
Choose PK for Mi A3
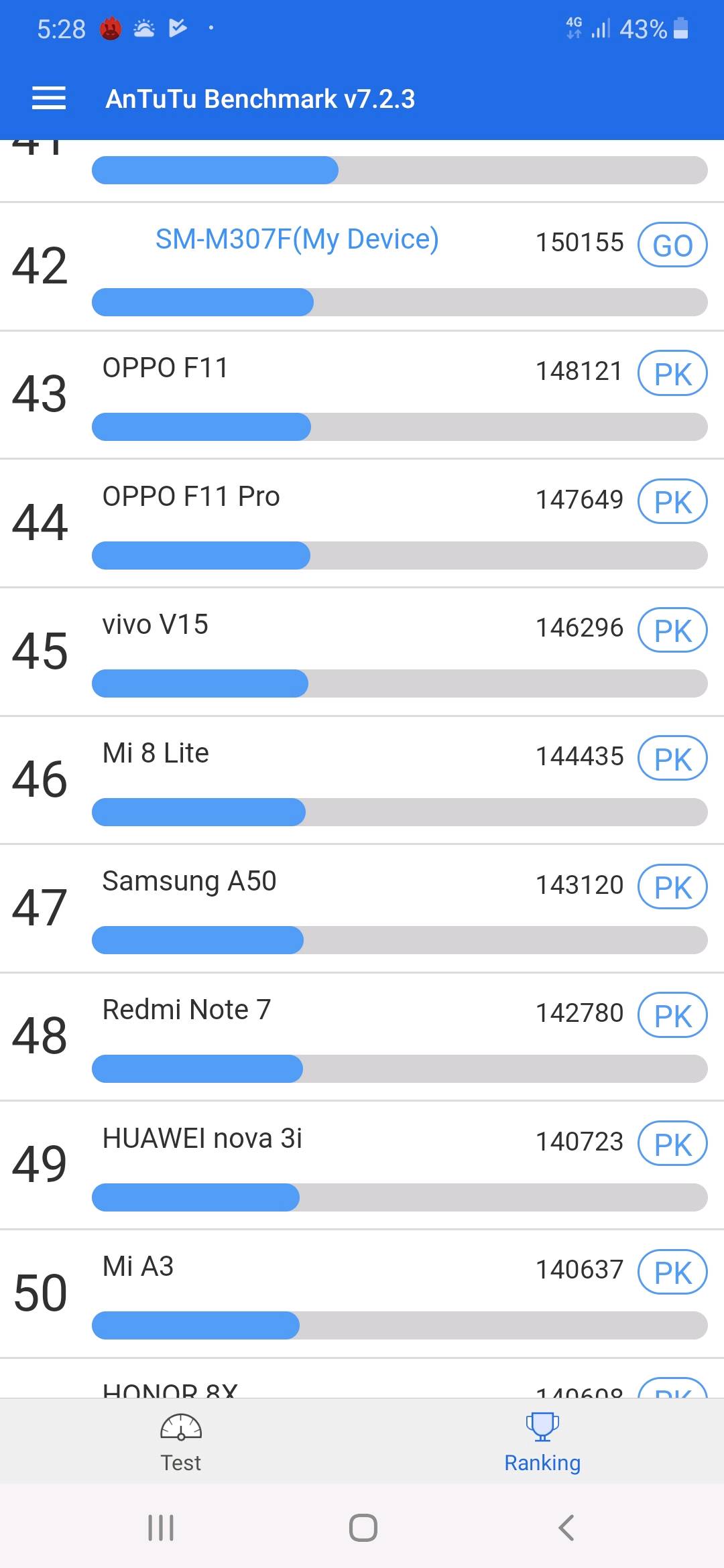pos(672,1272)
